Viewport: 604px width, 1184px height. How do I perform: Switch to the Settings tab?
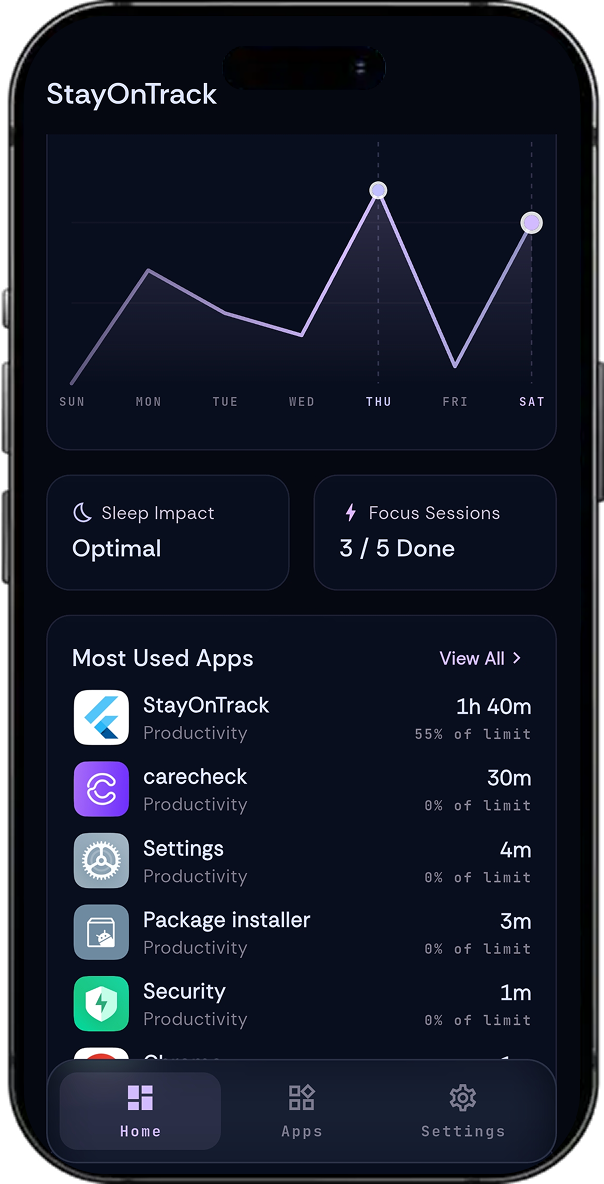pos(463,1111)
